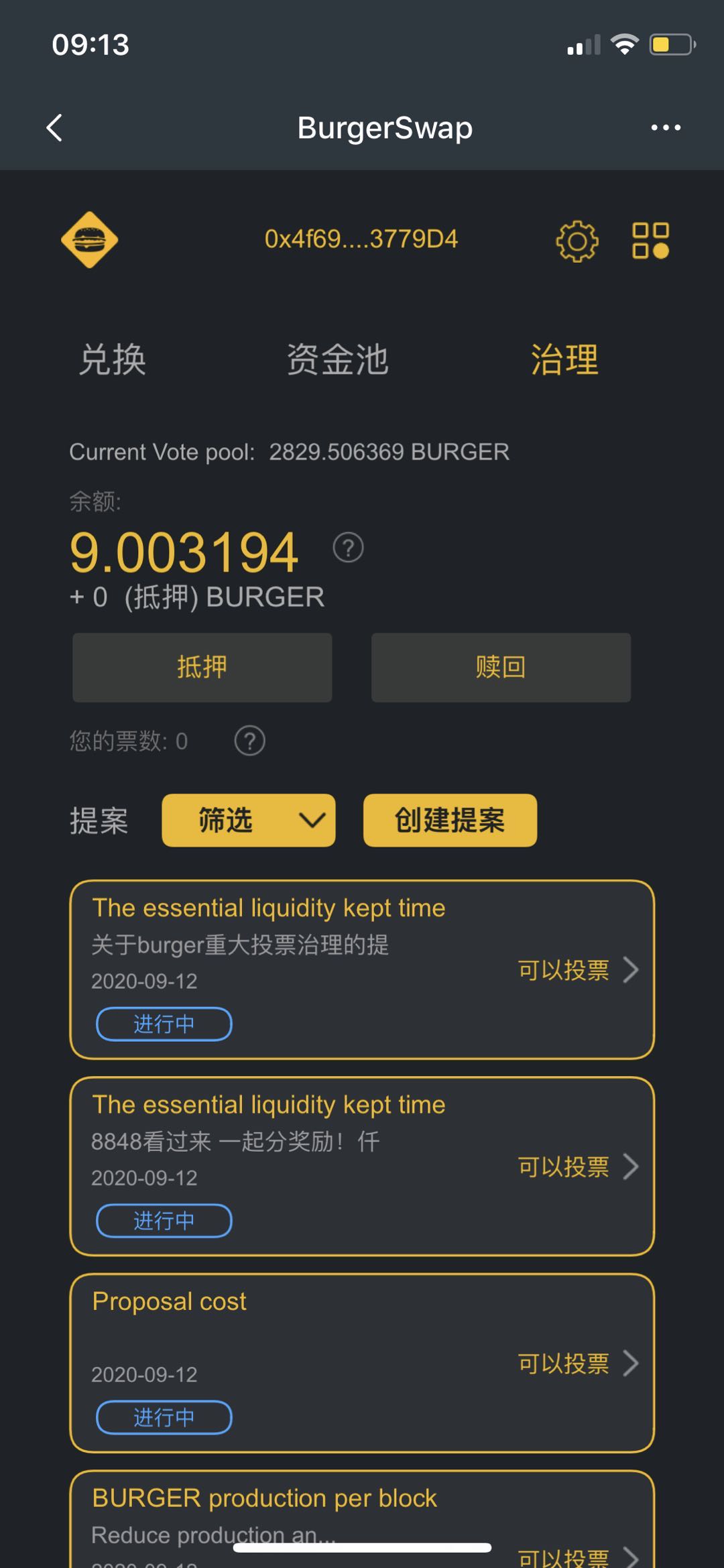Screen dimensions: 724x1568
Task: Tap the 进行中 status badge on first proposal
Action: pos(163,1024)
